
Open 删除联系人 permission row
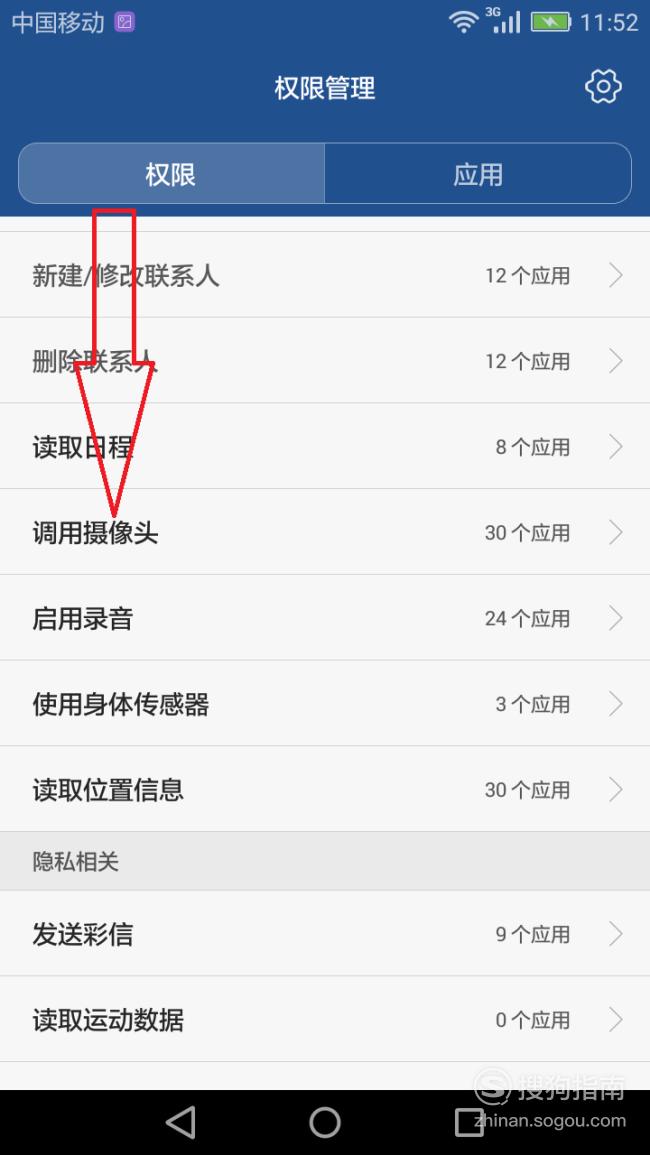[325, 360]
